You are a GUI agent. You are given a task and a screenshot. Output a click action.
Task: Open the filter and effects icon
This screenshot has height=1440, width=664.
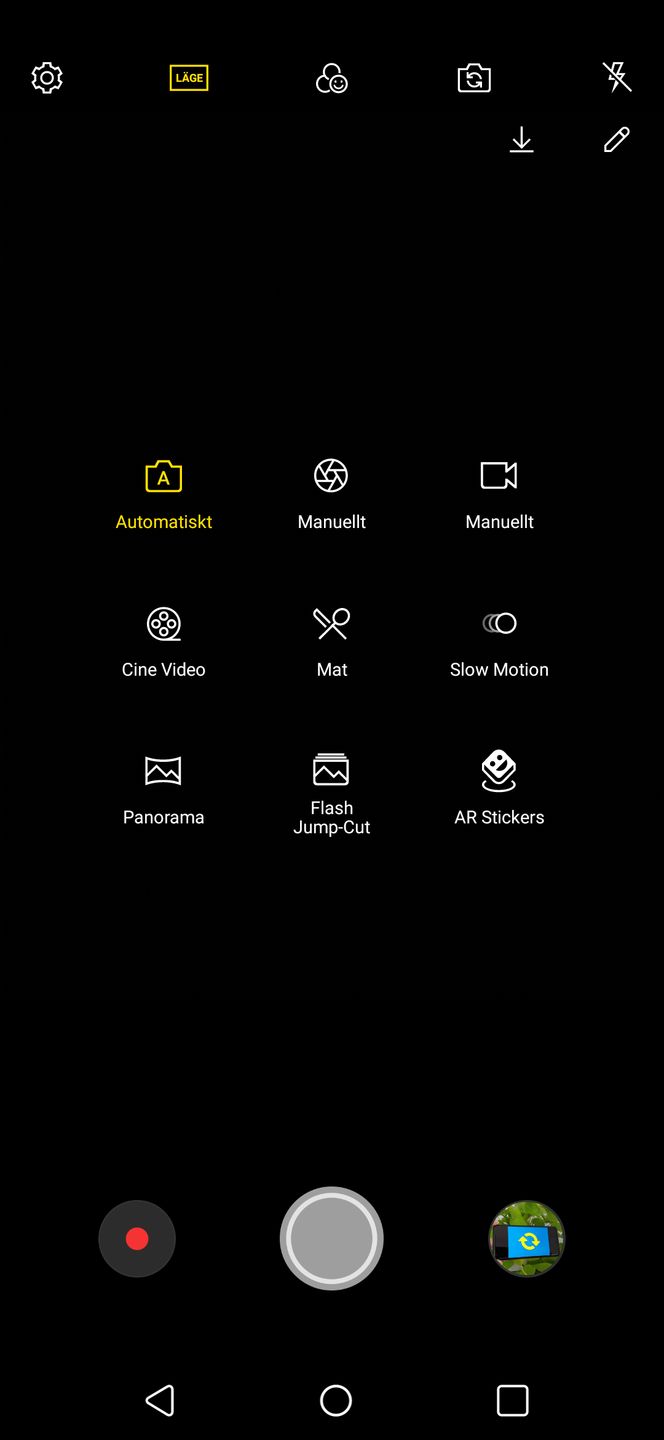(x=331, y=78)
